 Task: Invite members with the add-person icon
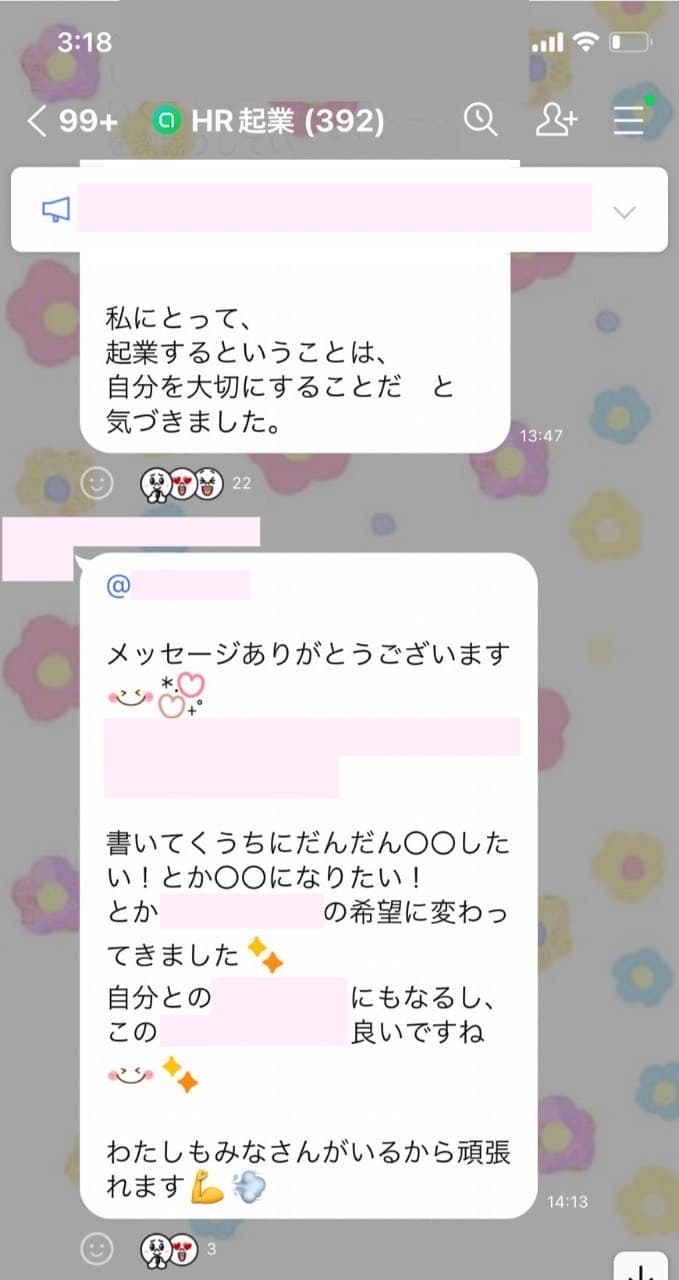coord(556,121)
